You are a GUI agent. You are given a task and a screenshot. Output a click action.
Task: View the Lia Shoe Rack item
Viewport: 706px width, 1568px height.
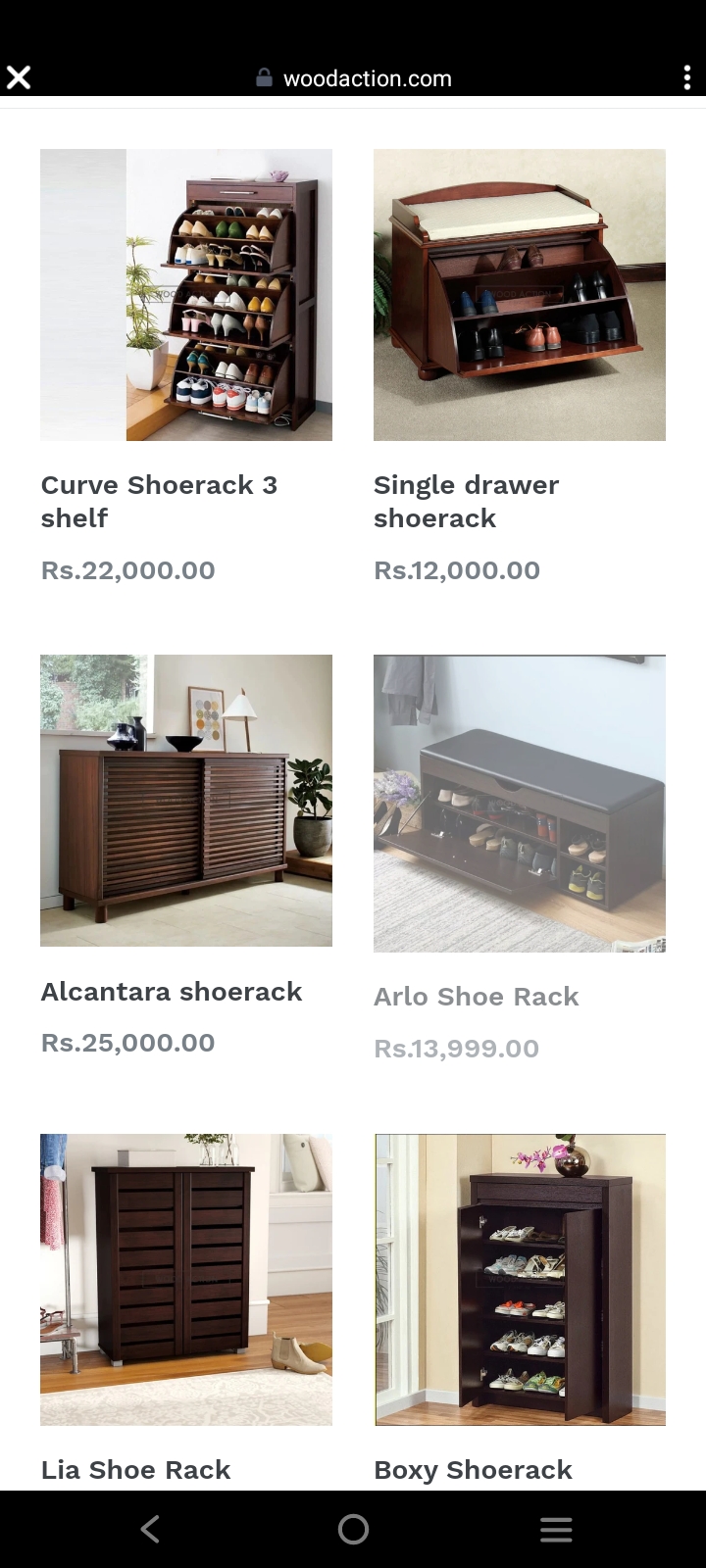(186, 1279)
